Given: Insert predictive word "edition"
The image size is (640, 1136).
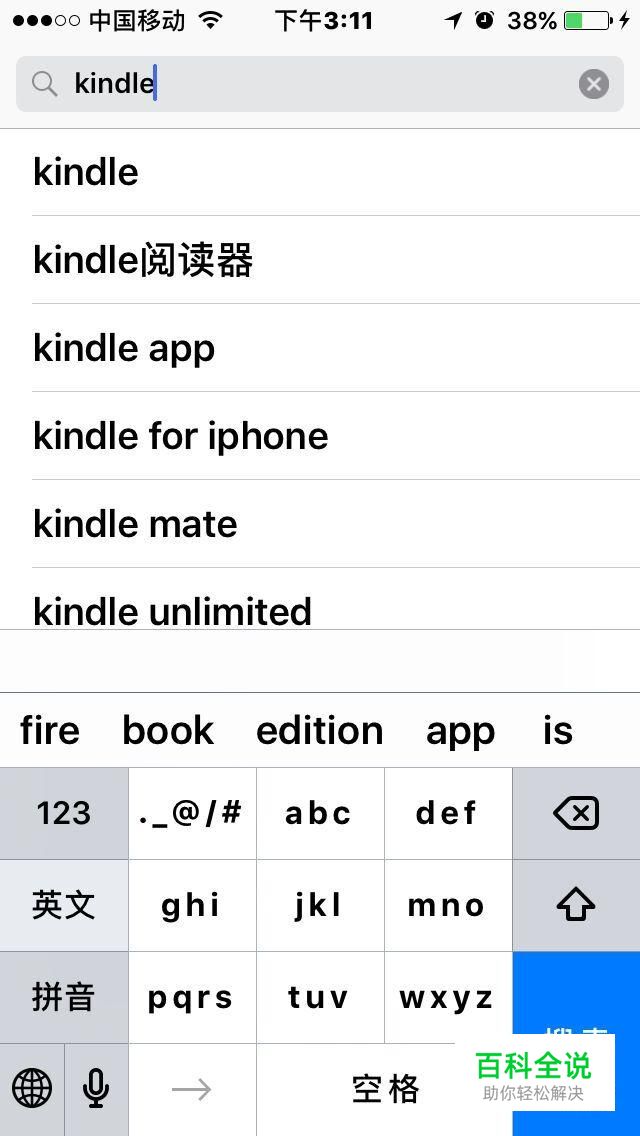Looking at the screenshot, I should coord(319,731).
